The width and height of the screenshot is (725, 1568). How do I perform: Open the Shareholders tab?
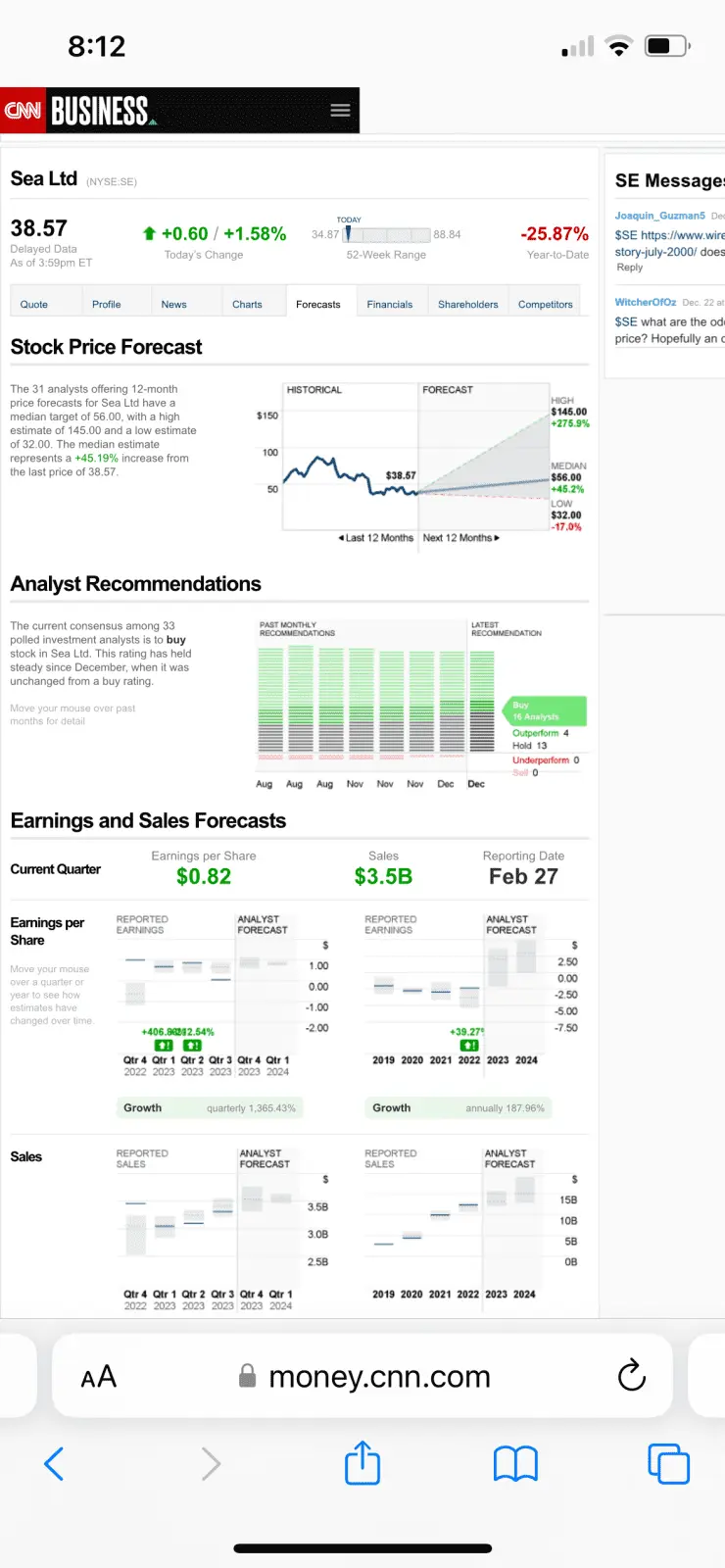point(468,304)
